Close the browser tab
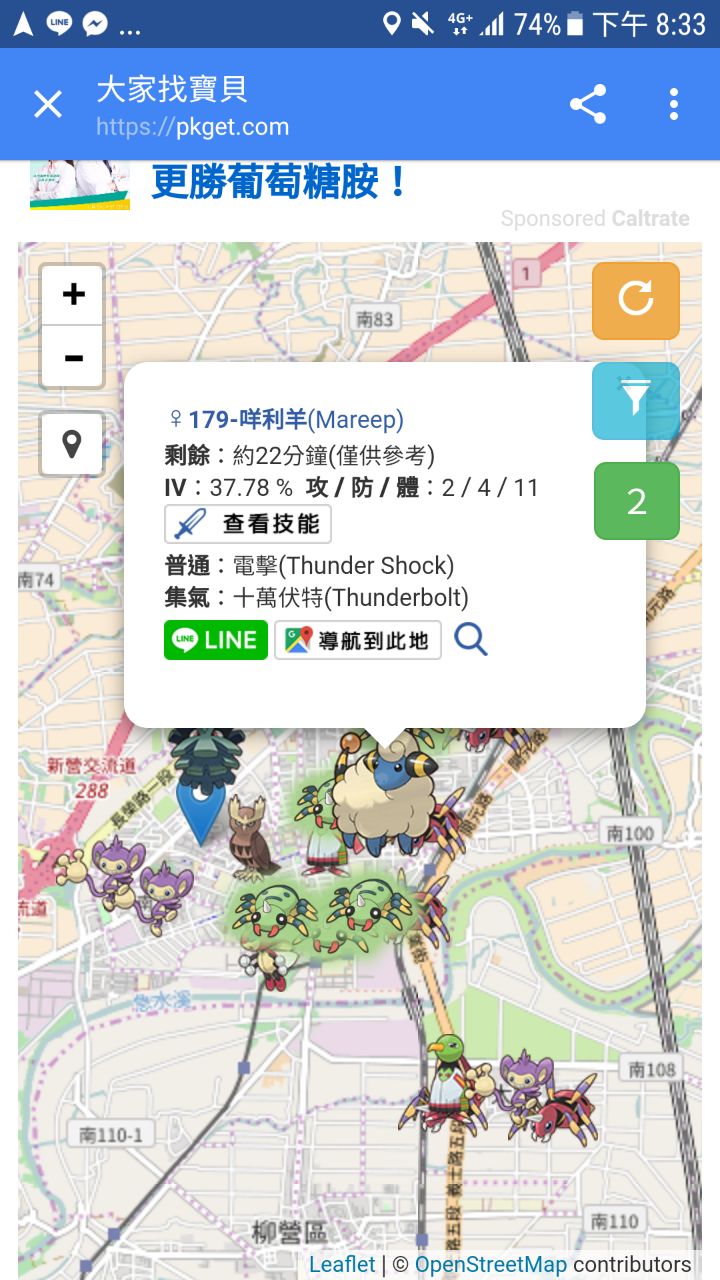Screen dimensions: 720x1280 [x=47, y=104]
